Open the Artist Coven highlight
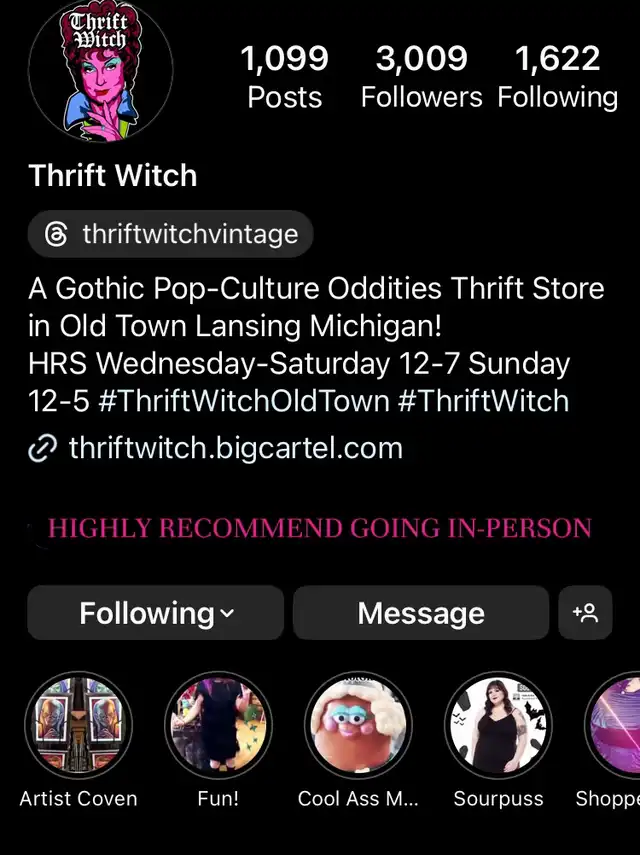The image size is (640, 855). click(x=78, y=725)
